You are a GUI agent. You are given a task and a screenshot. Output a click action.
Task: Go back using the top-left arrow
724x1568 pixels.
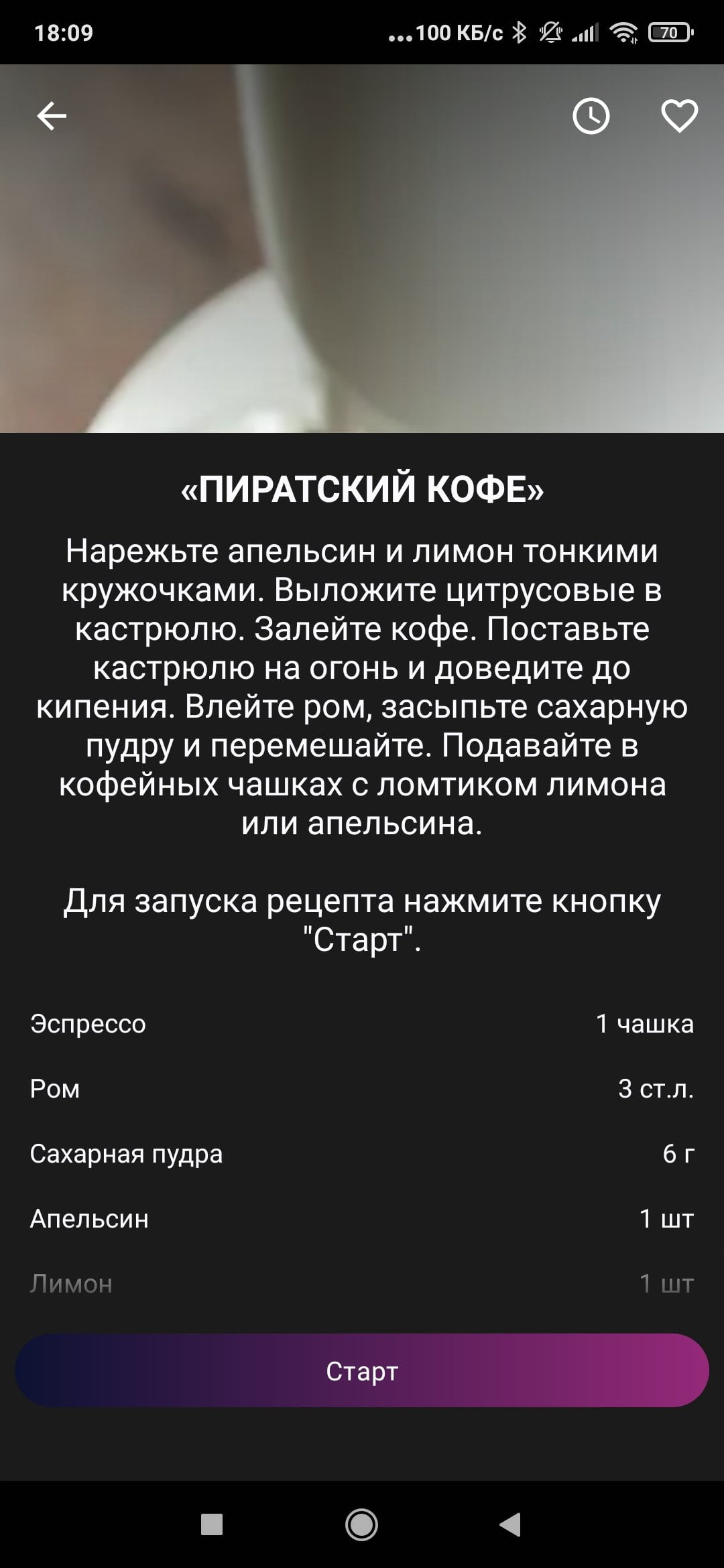click(x=52, y=117)
